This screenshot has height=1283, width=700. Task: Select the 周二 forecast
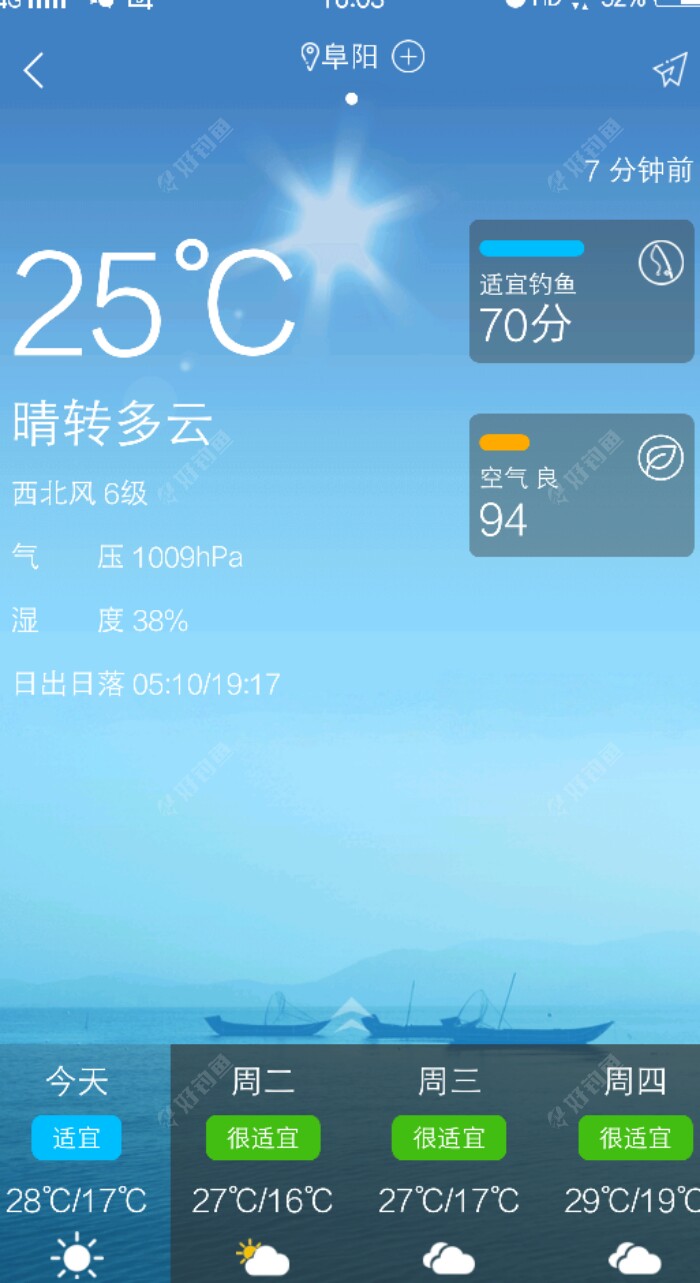pos(263,1160)
